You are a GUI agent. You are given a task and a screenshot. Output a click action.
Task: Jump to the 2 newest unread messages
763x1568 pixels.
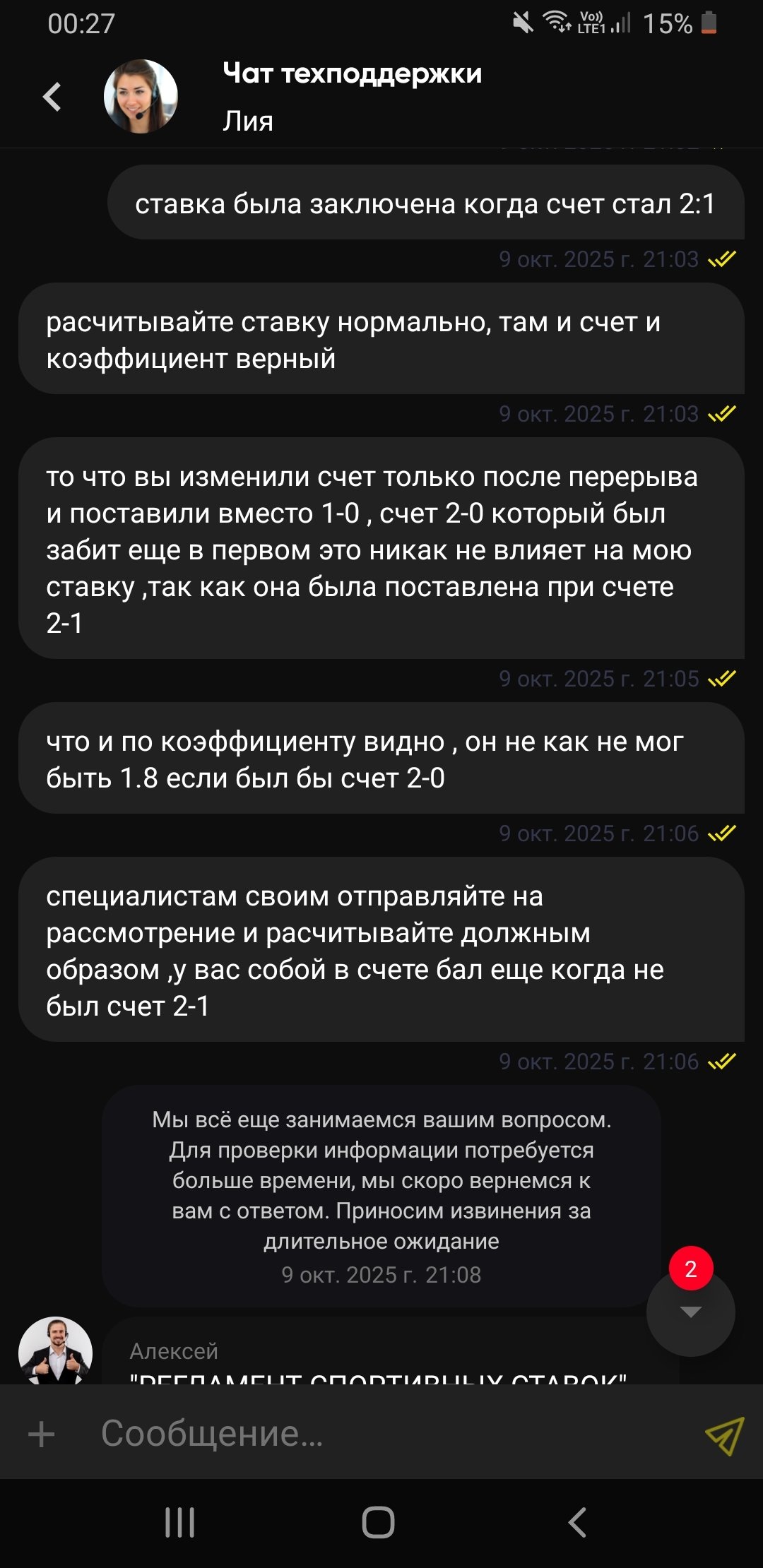(690, 1312)
